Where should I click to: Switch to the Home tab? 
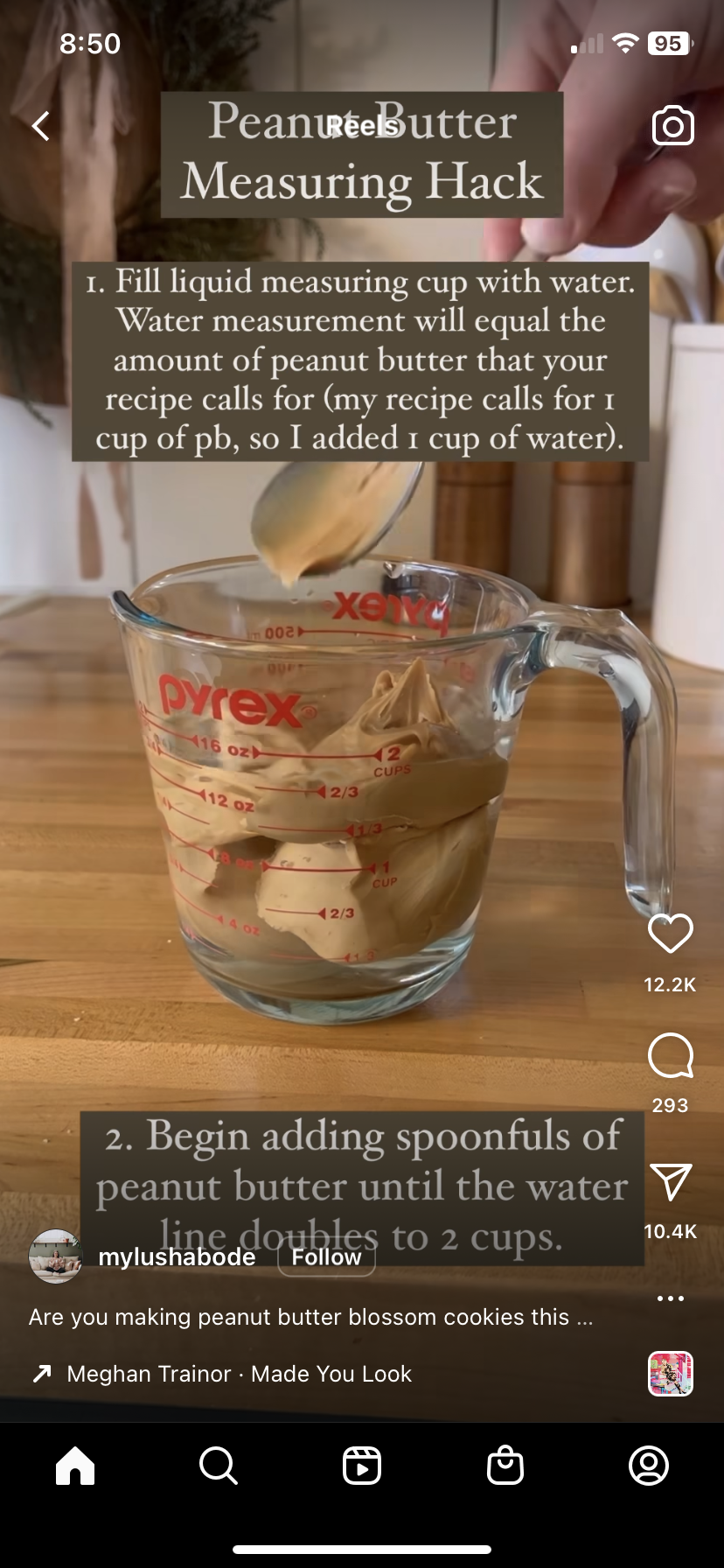[75, 1466]
